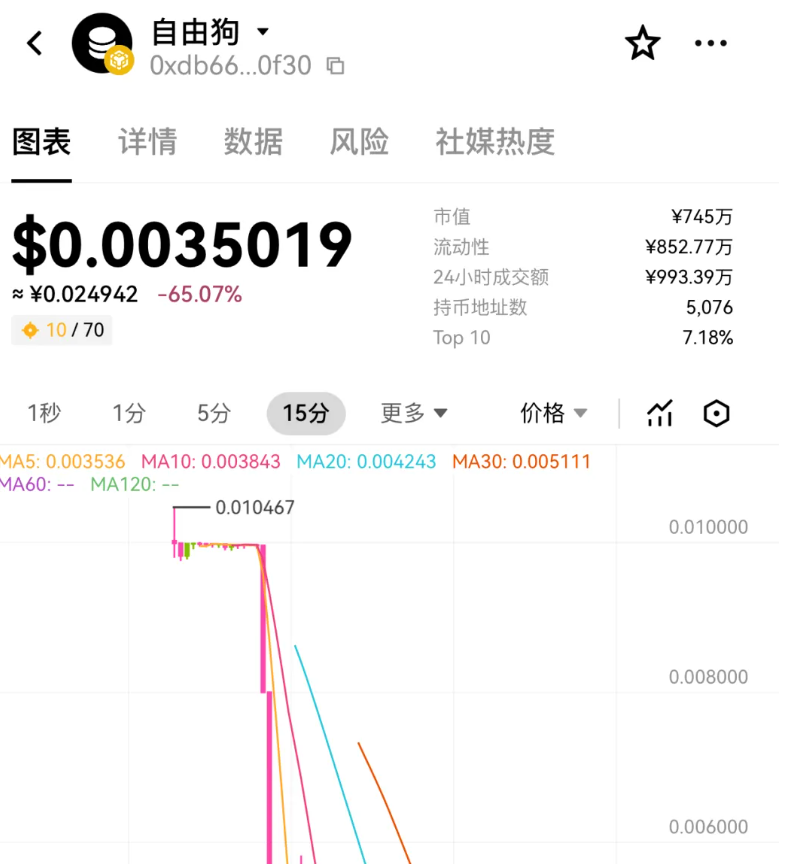Viewport: 798px width, 864px height.
Task: Click the 风险 section link
Action: click(359, 142)
